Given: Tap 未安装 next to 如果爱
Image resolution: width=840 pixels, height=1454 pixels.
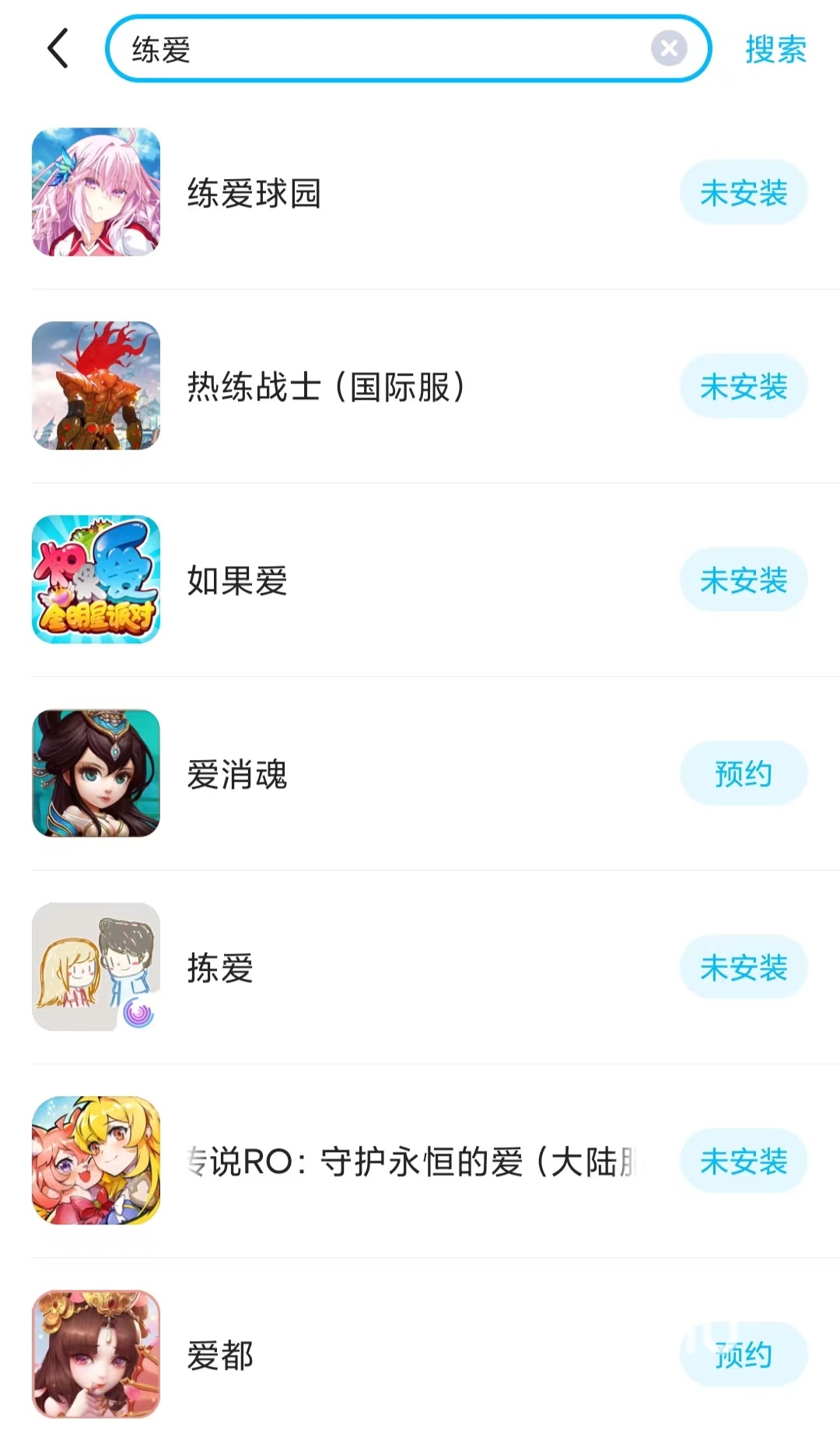Looking at the screenshot, I should click(x=744, y=580).
